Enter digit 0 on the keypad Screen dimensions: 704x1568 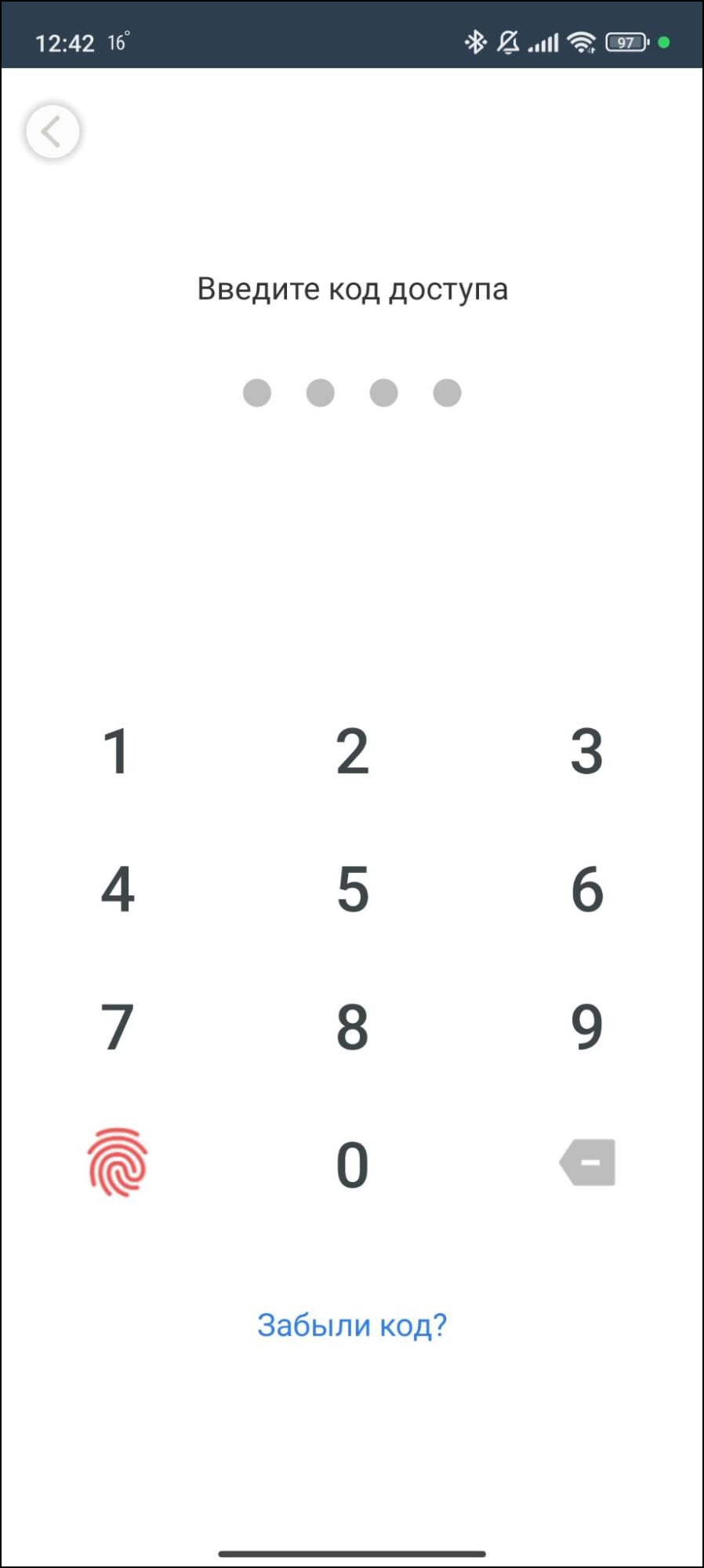point(352,1164)
